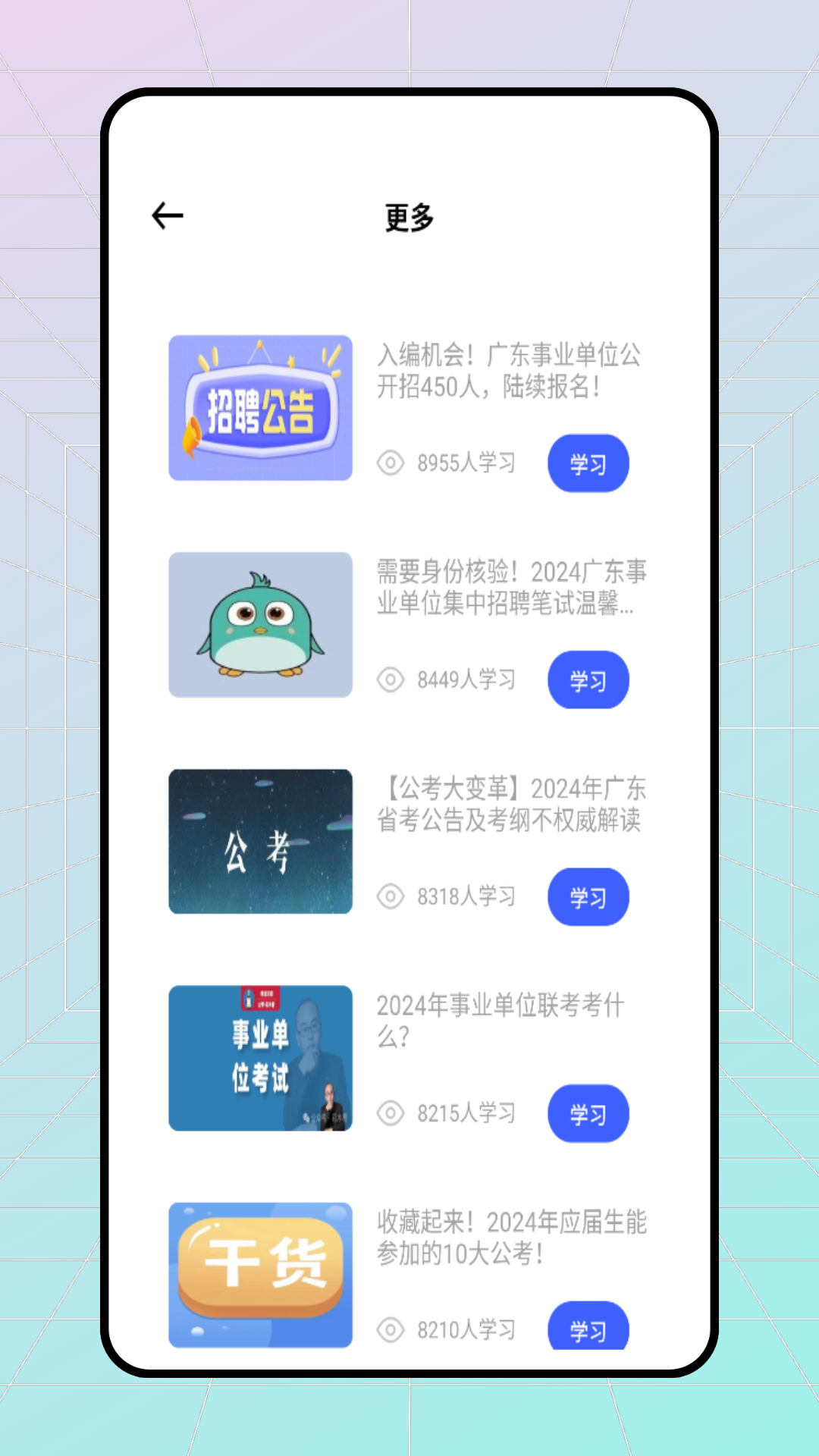The image size is (819, 1456).
Task: Open the 招聘公告 course thumbnail
Action: (x=260, y=409)
